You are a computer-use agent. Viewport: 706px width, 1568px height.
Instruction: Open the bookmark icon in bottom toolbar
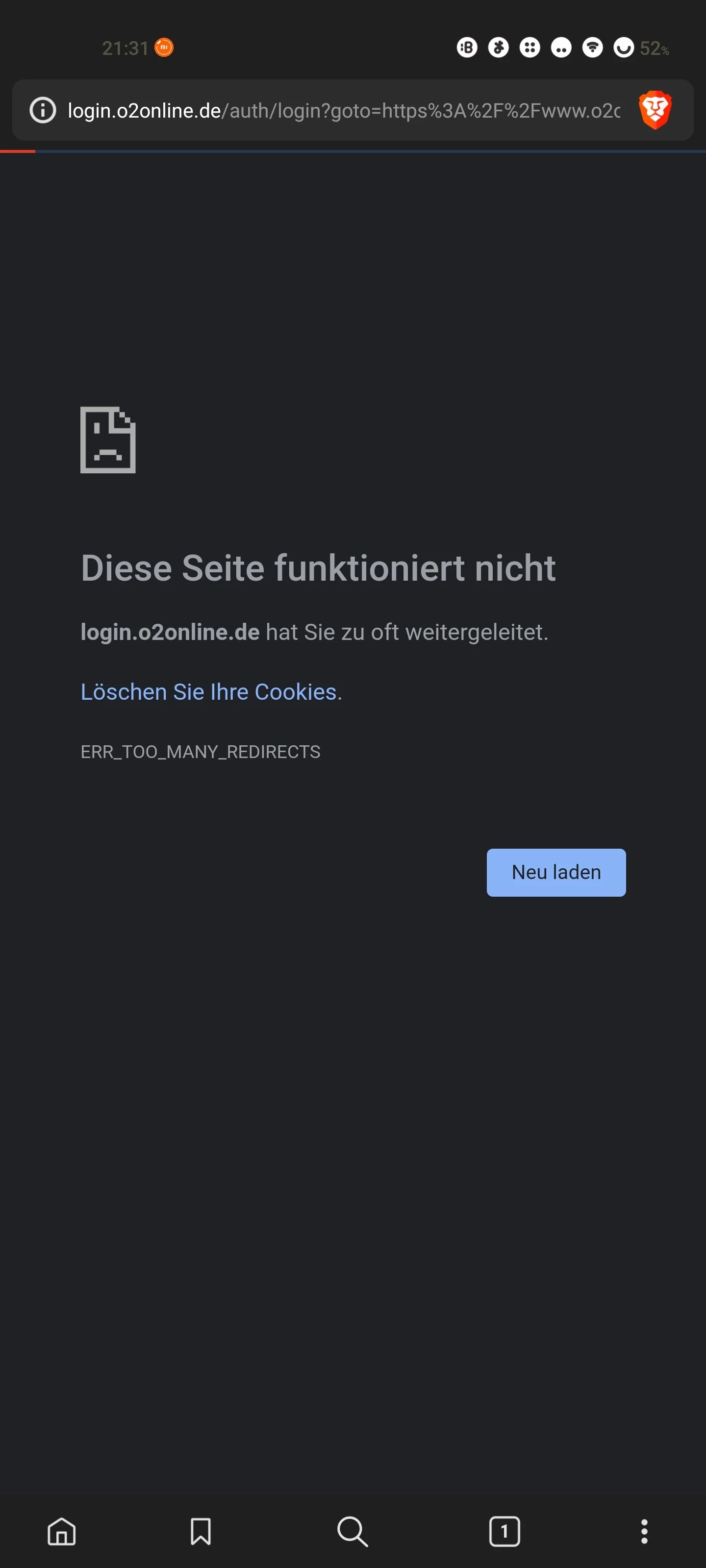[201, 1531]
